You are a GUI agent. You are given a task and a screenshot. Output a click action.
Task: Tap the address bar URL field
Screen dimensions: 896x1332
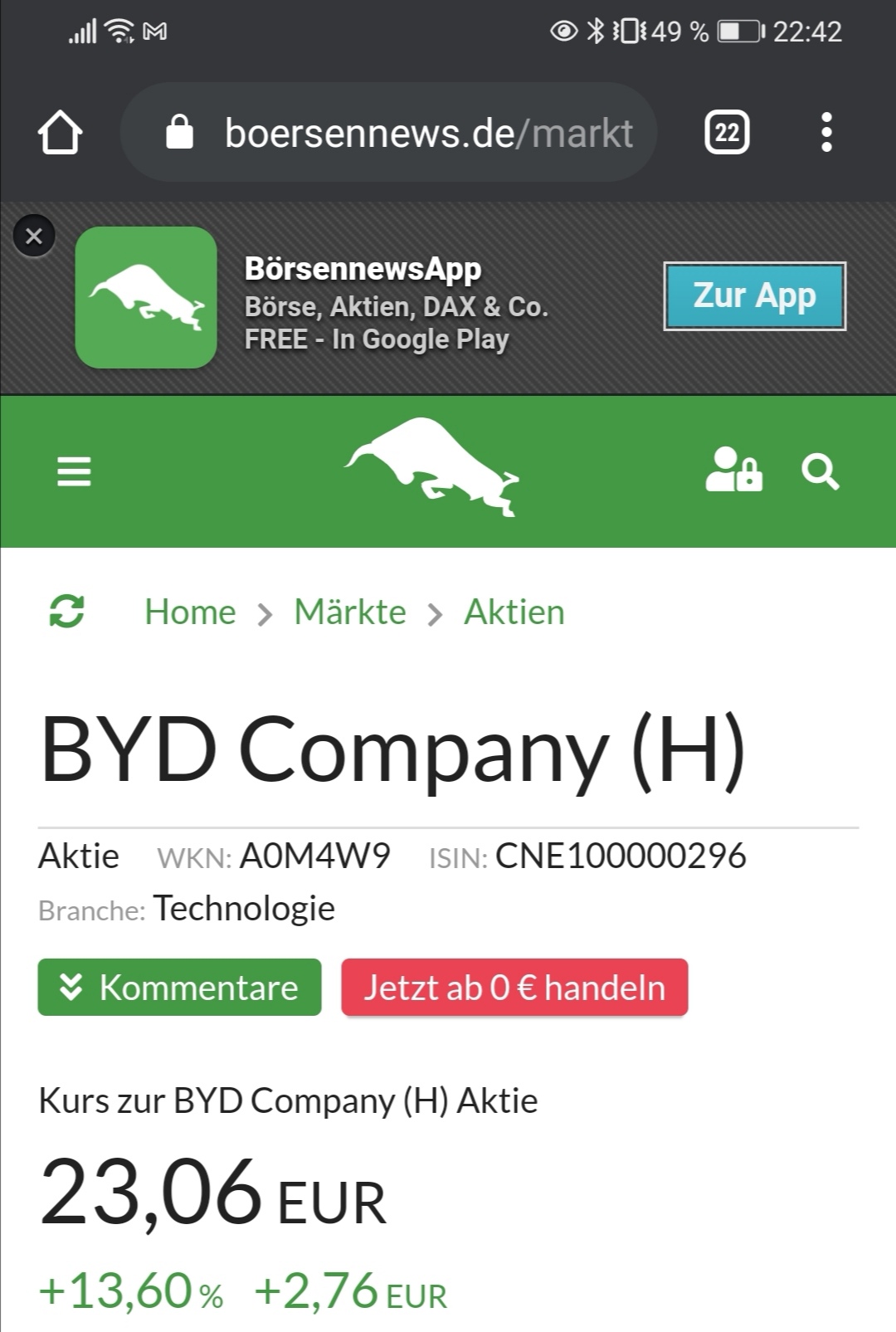tap(415, 132)
